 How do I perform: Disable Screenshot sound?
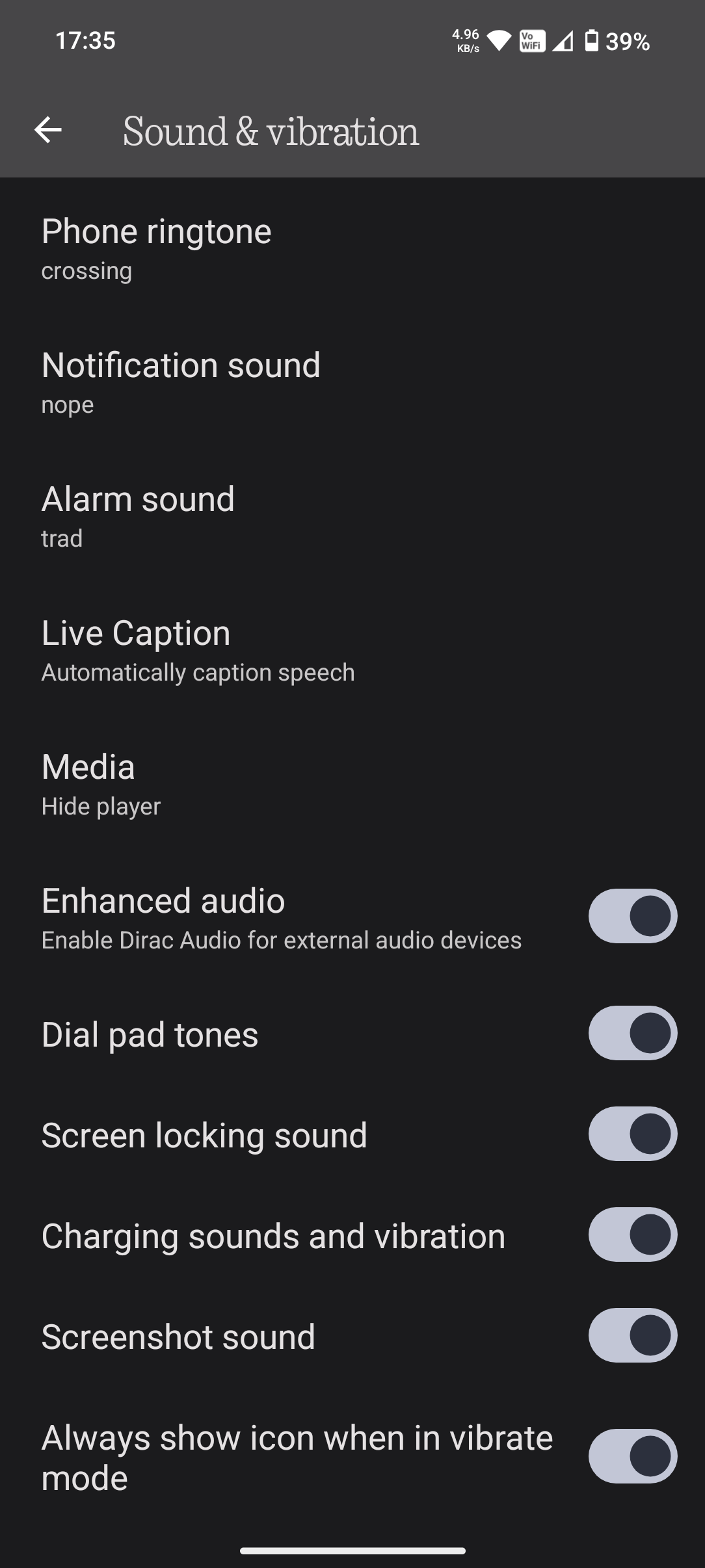point(632,1335)
